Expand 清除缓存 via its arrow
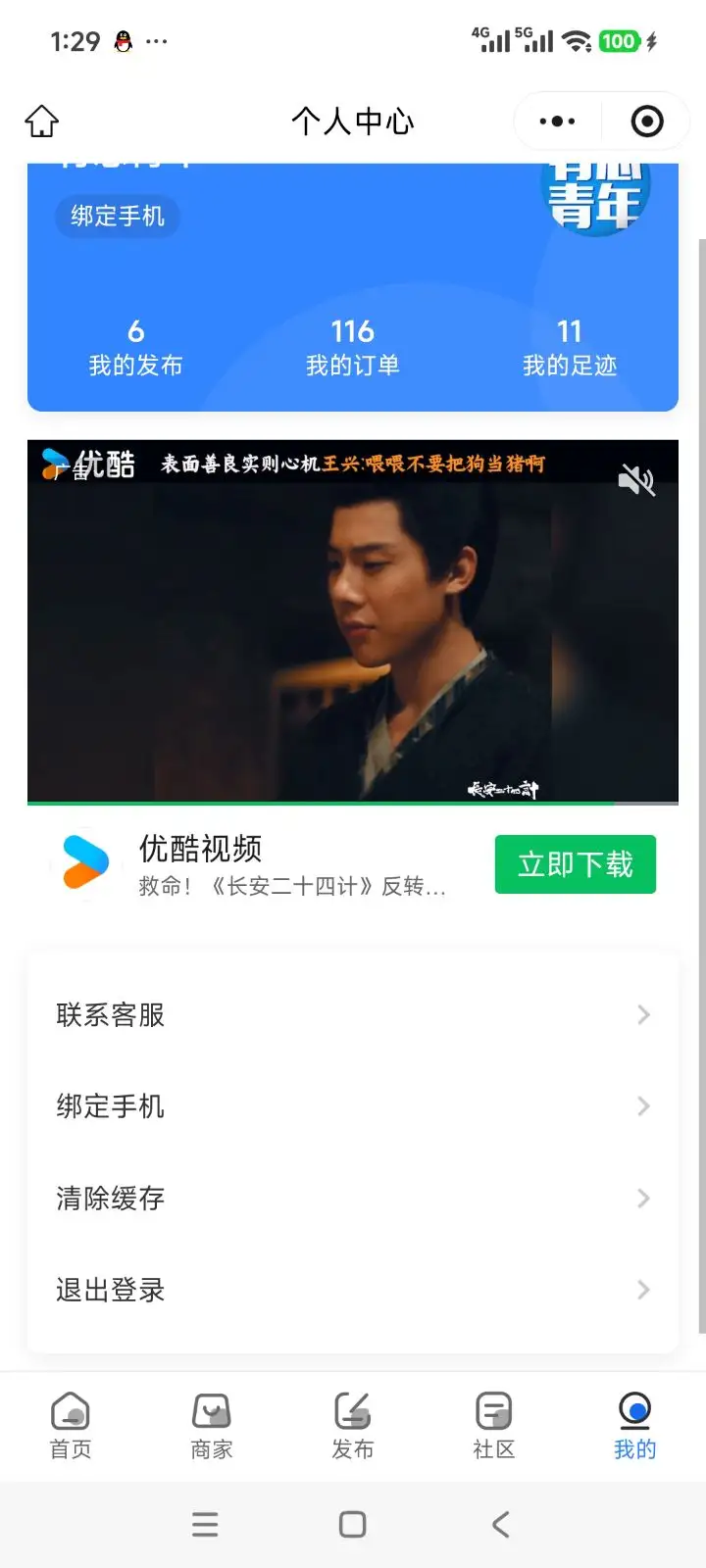 coord(642,1198)
